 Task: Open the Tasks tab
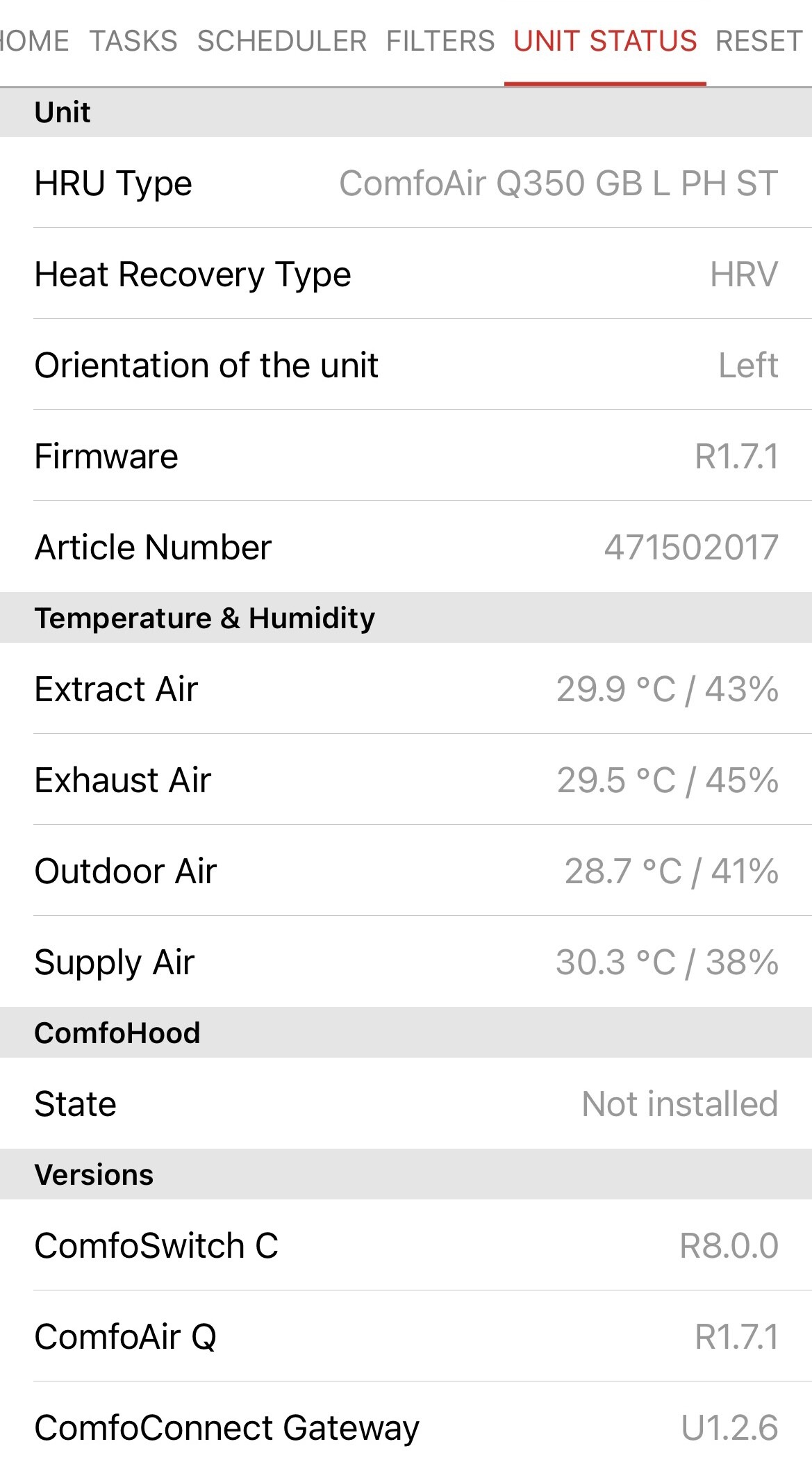(x=133, y=42)
